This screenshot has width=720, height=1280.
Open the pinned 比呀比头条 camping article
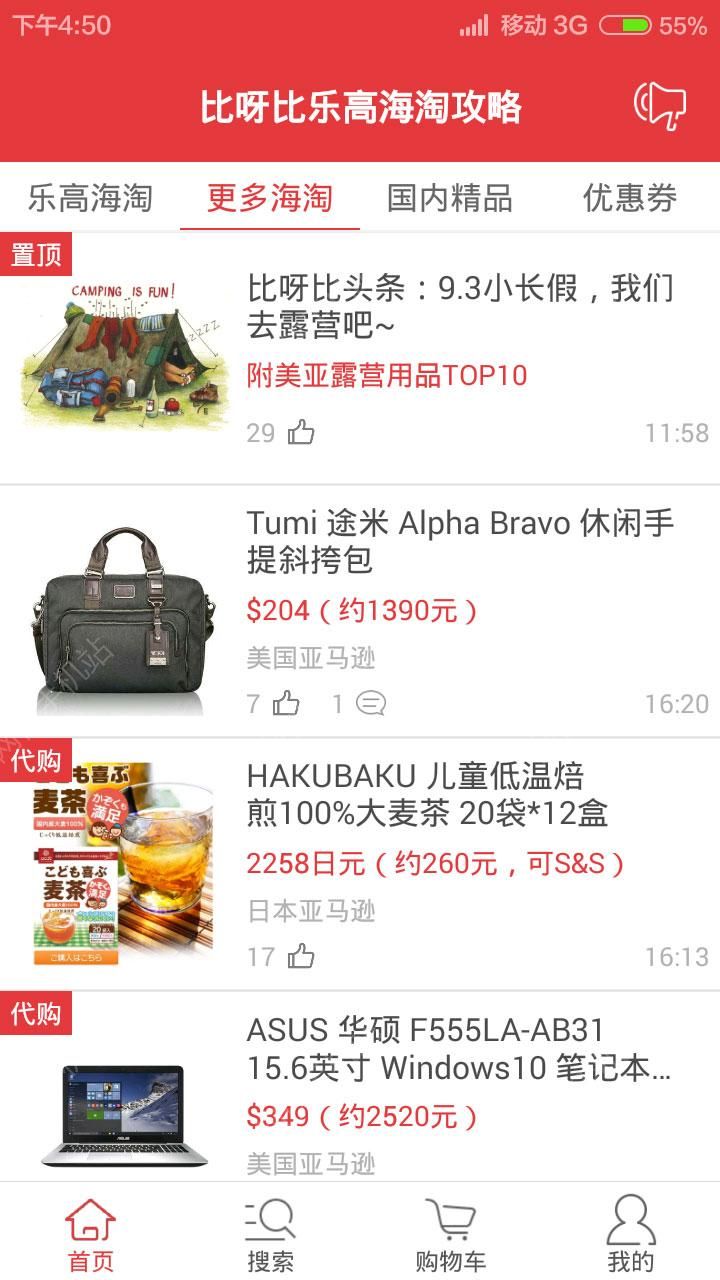460,308
